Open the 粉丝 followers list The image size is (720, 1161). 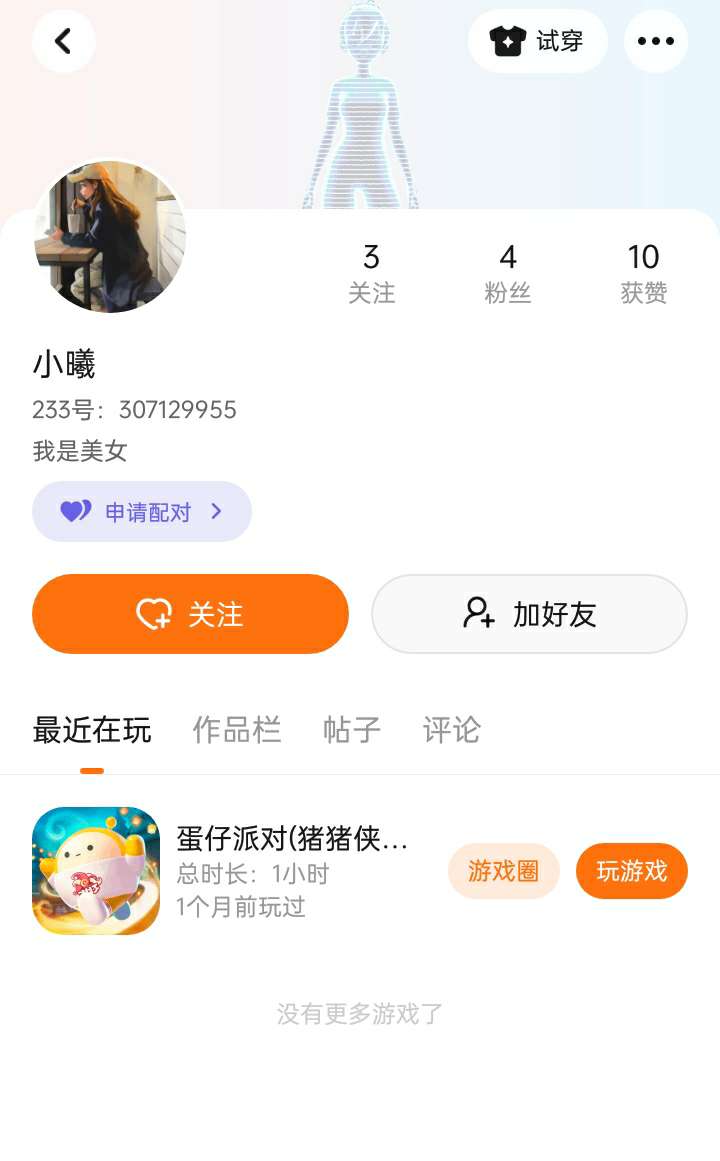click(x=508, y=273)
